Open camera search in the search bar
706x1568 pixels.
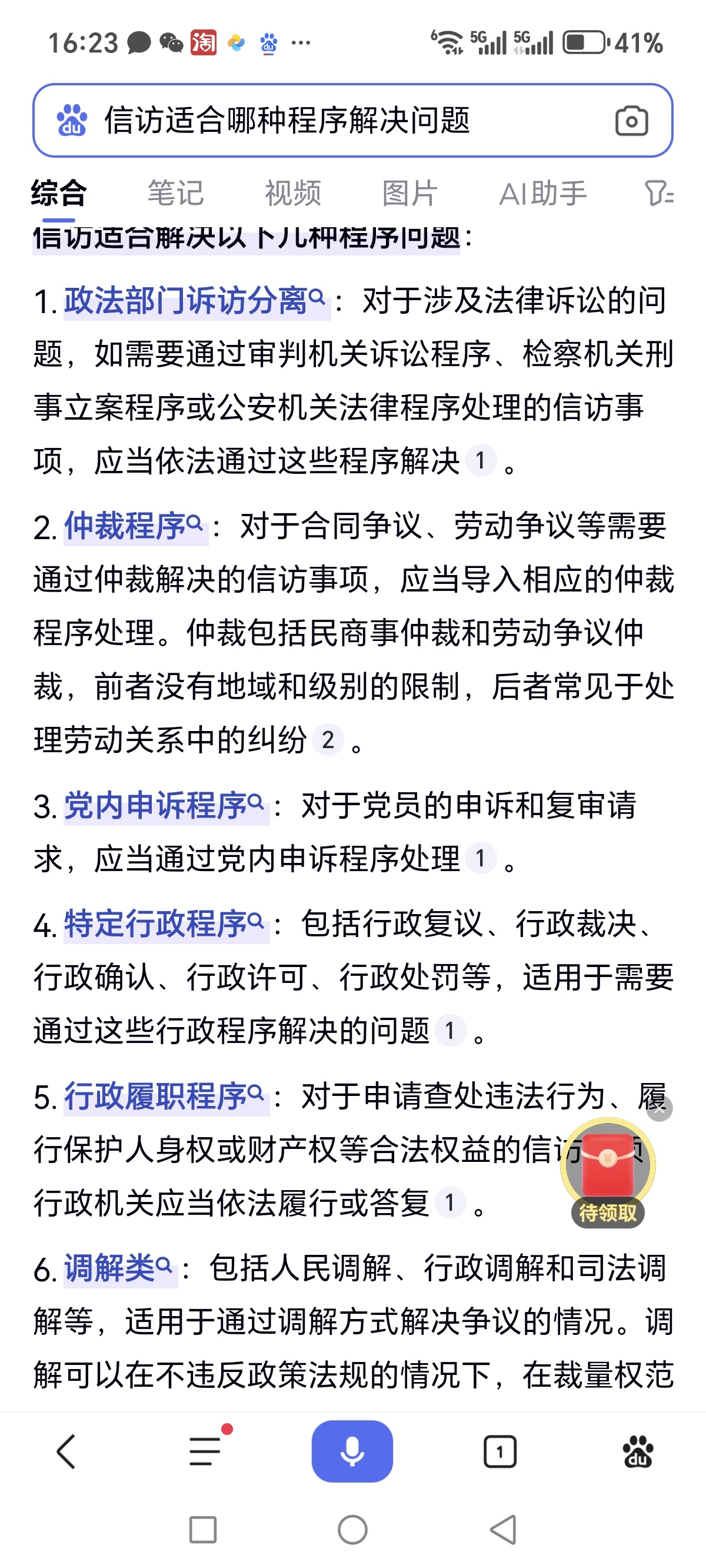pos(631,121)
